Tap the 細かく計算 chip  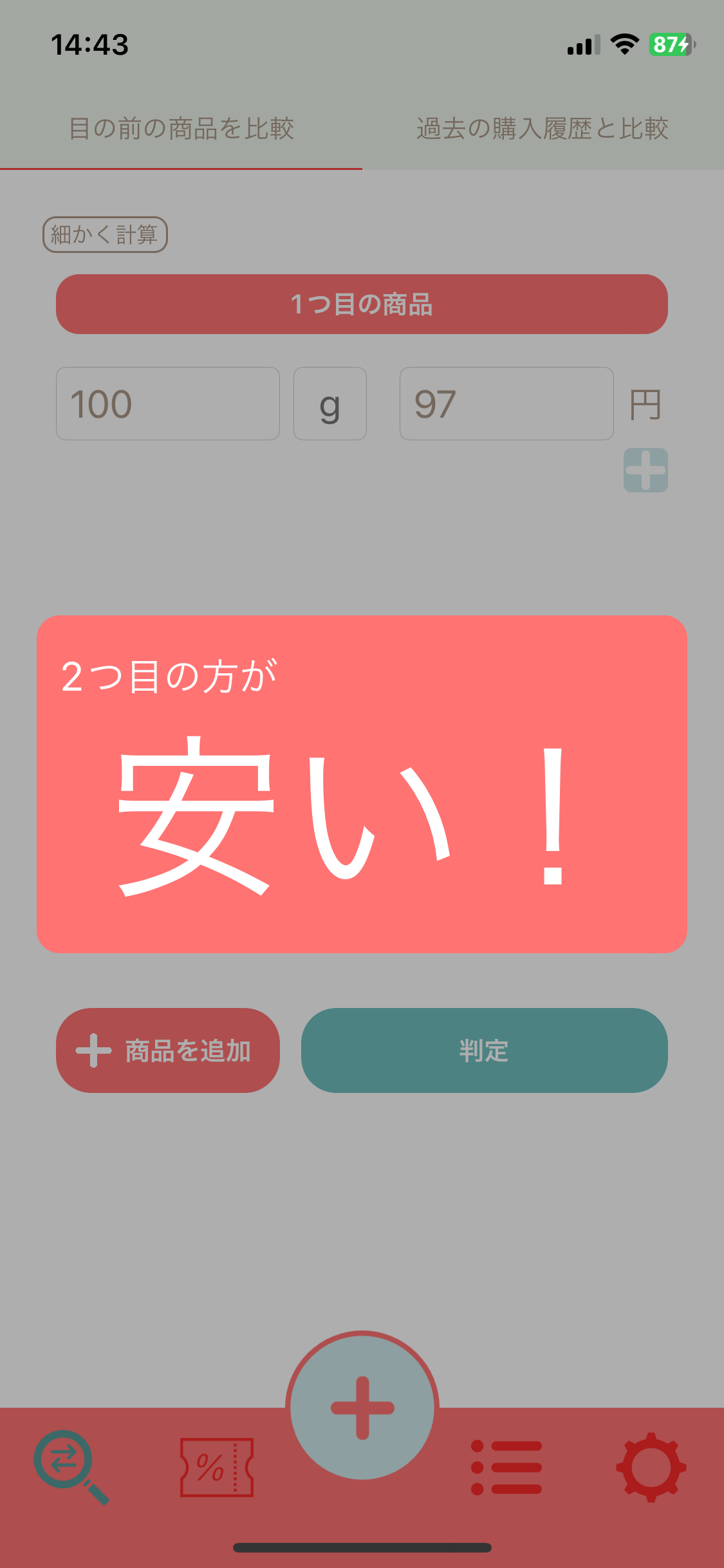(x=105, y=234)
